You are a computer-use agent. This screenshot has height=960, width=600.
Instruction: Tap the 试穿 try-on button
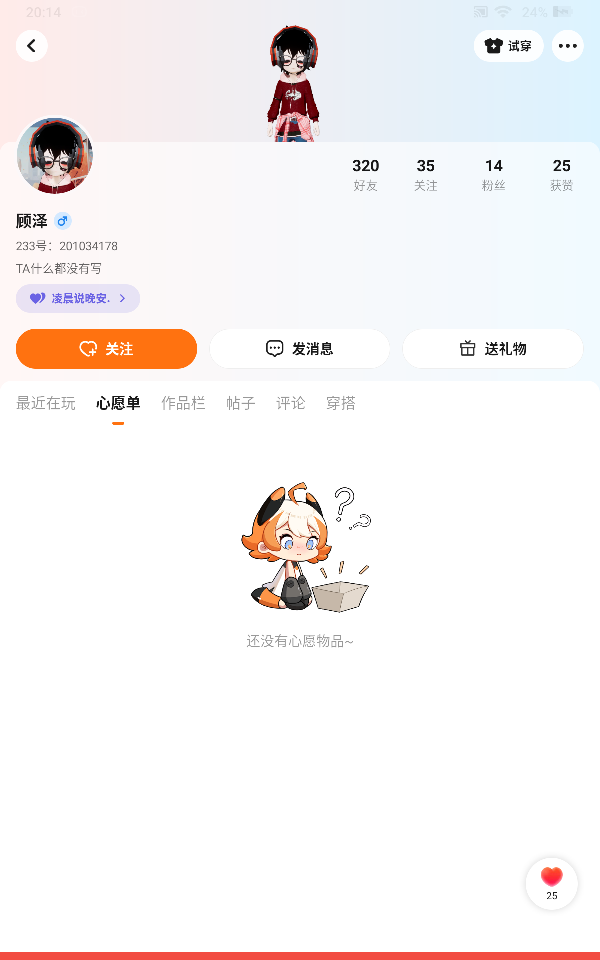[508, 46]
